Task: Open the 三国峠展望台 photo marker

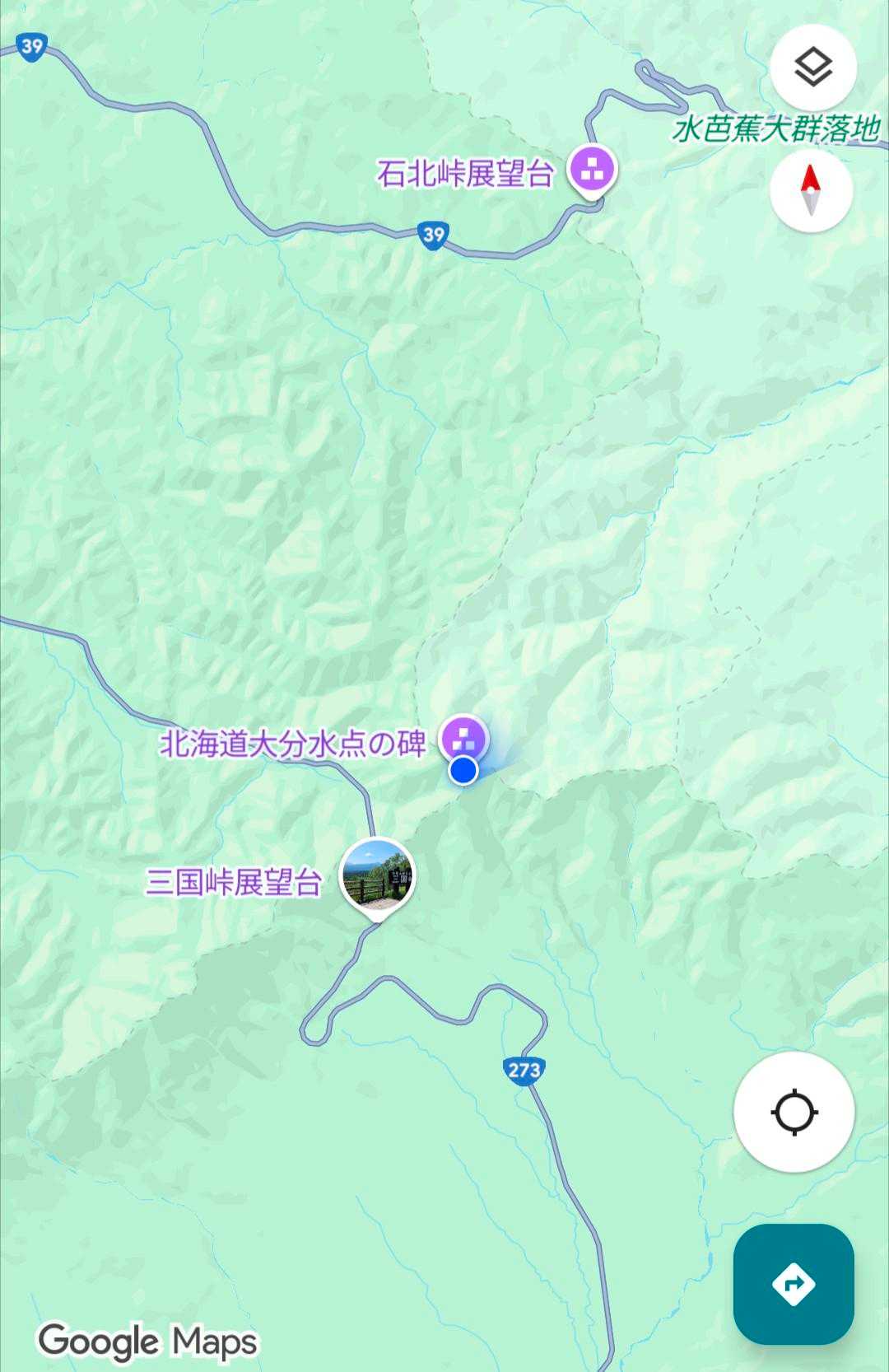Action: (x=378, y=876)
